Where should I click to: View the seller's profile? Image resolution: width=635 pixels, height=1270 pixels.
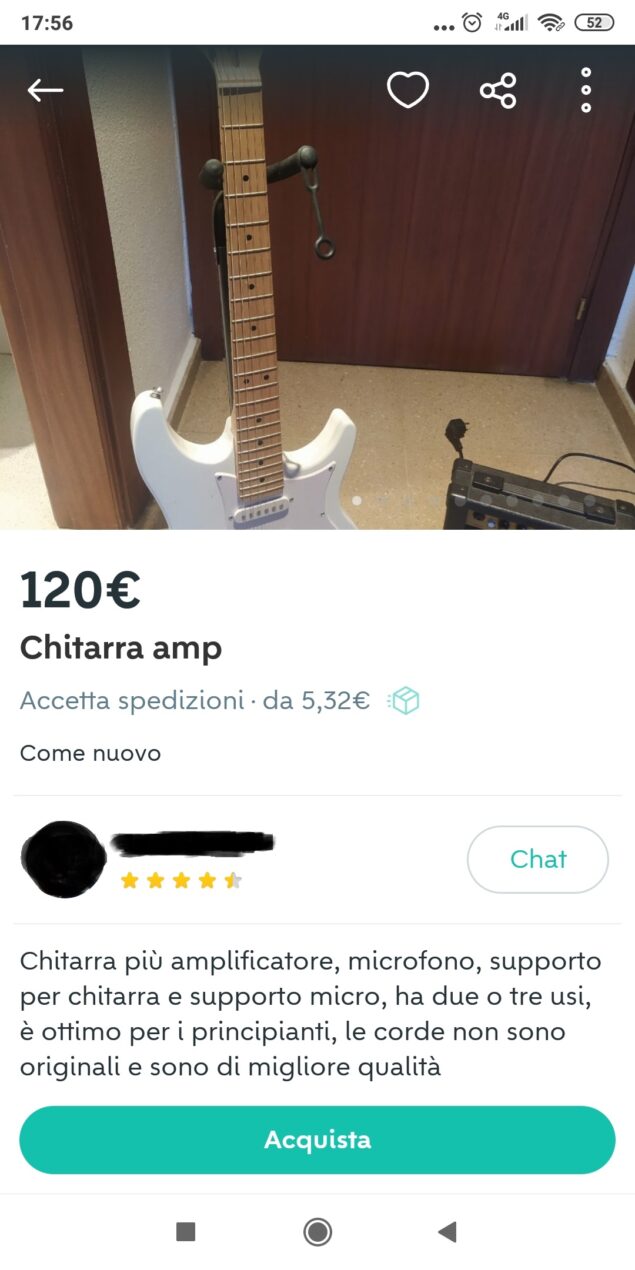(x=64, y=859)
